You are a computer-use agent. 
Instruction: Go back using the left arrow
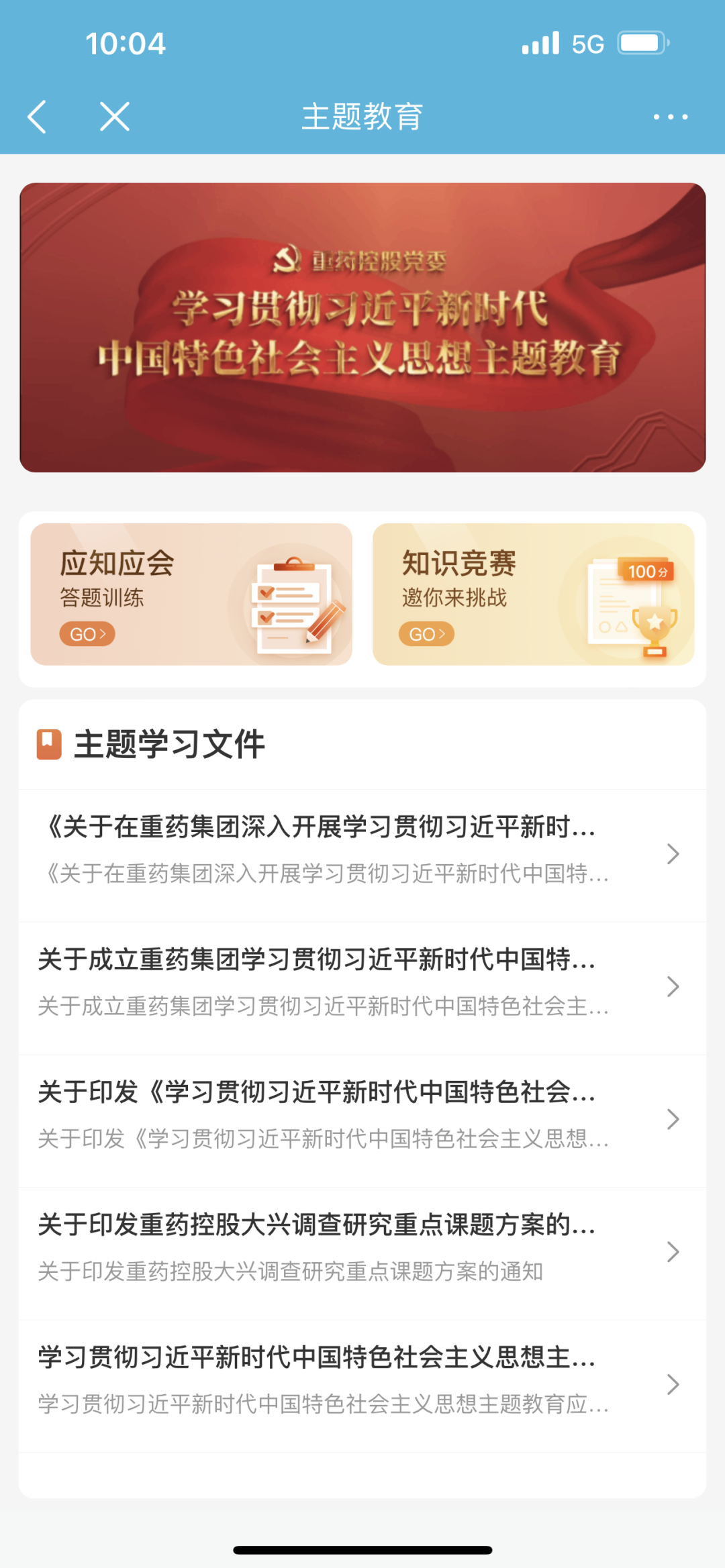[x=38, y=117]
